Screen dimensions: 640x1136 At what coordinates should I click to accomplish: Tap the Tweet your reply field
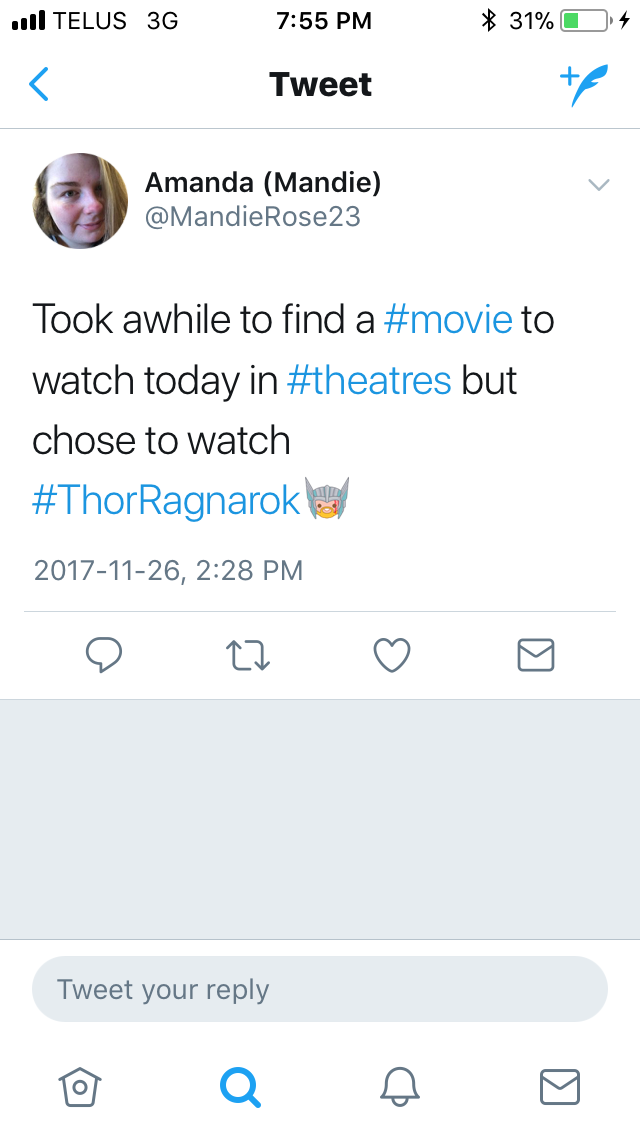click(x=320, y=990)
